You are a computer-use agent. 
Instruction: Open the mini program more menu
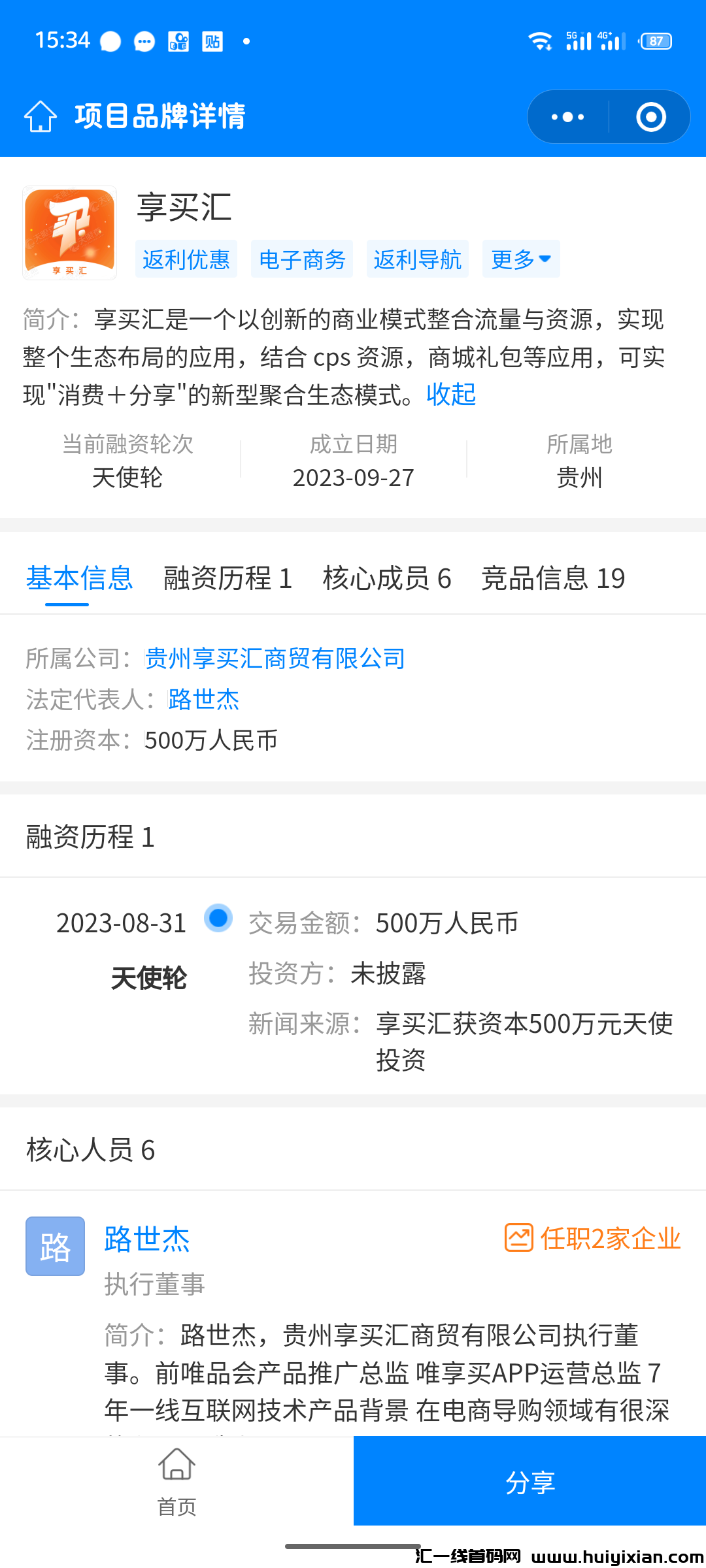[x=567, y=117]
